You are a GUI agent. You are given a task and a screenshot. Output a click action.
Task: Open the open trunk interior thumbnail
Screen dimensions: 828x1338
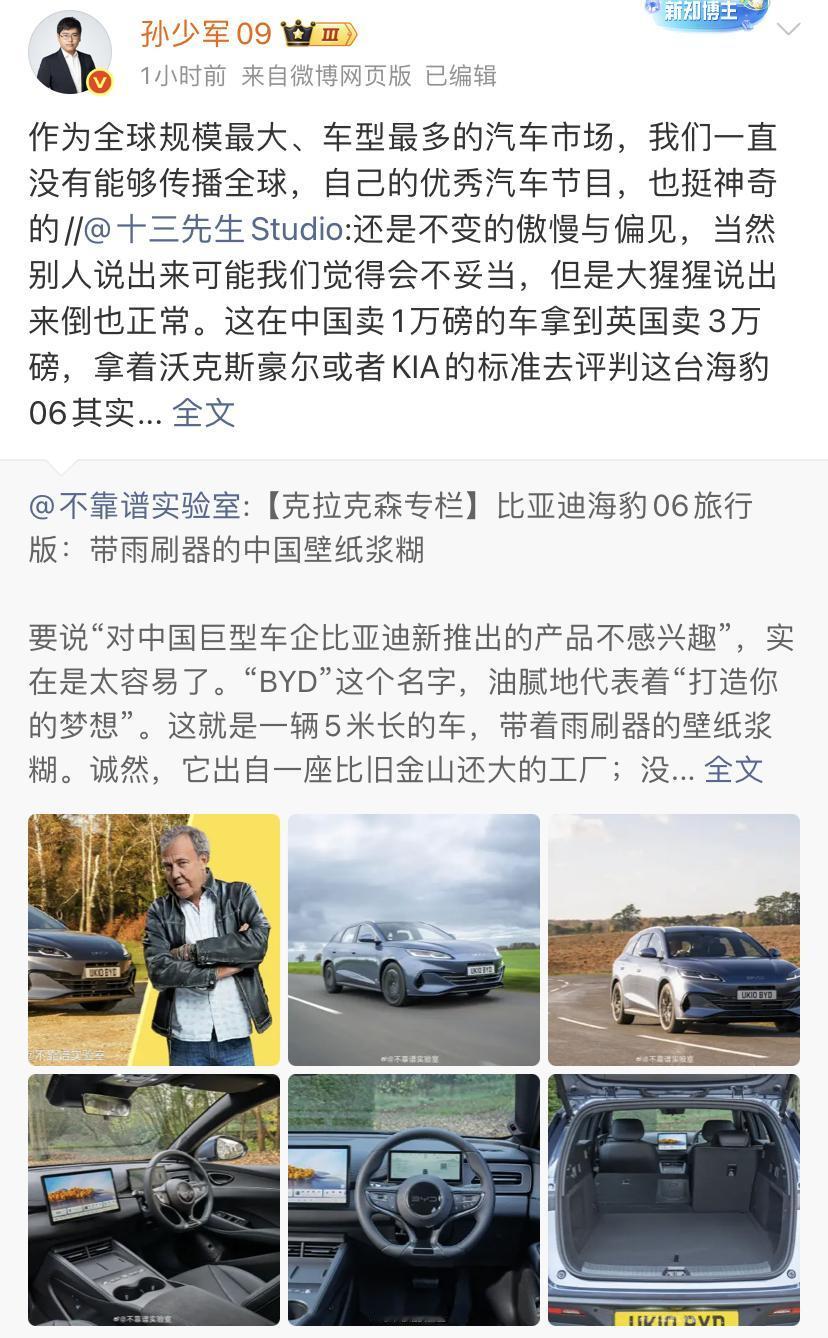point(674,1200)
